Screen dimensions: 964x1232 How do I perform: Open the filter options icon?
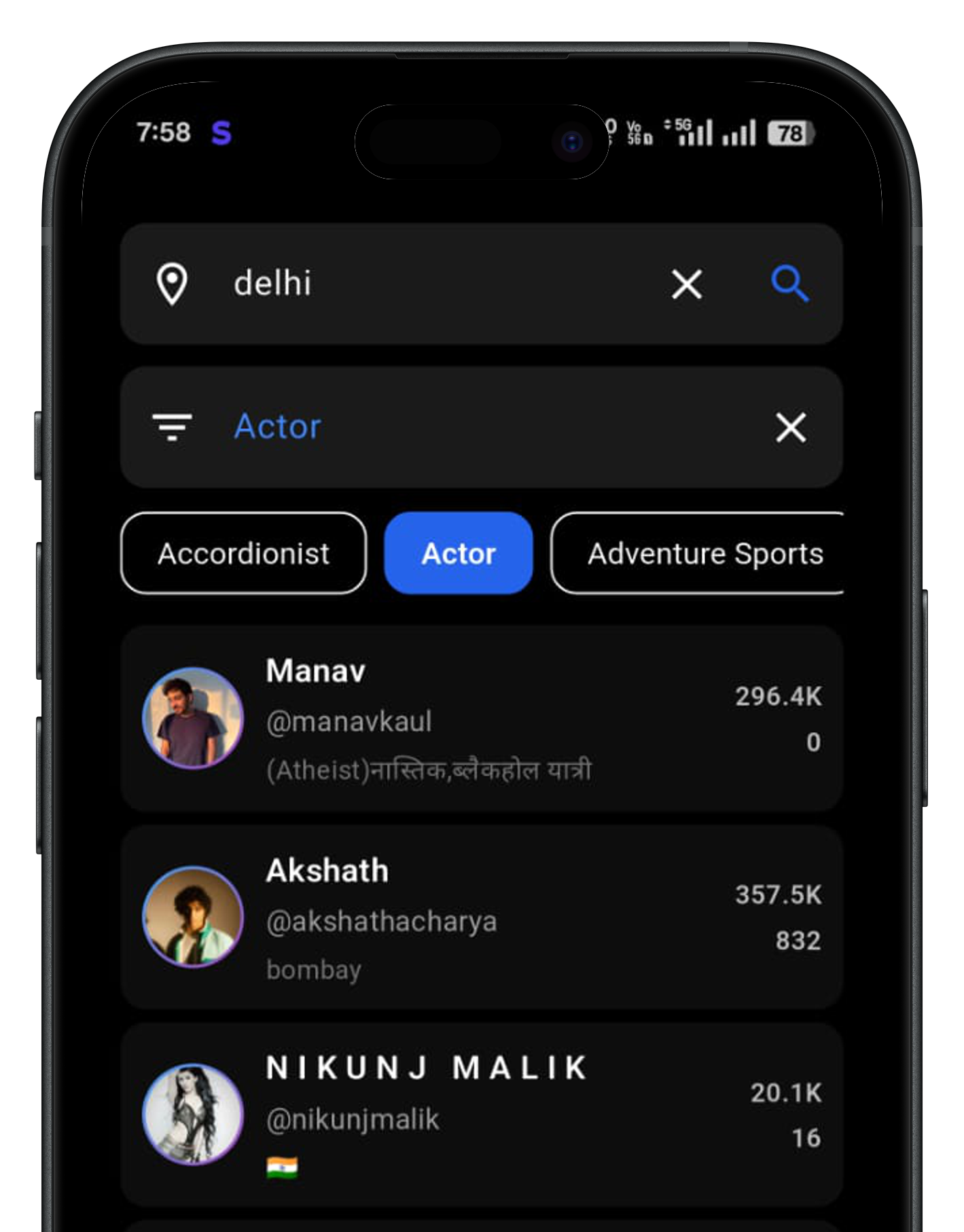pyautogui.click(x=172, y=427)
